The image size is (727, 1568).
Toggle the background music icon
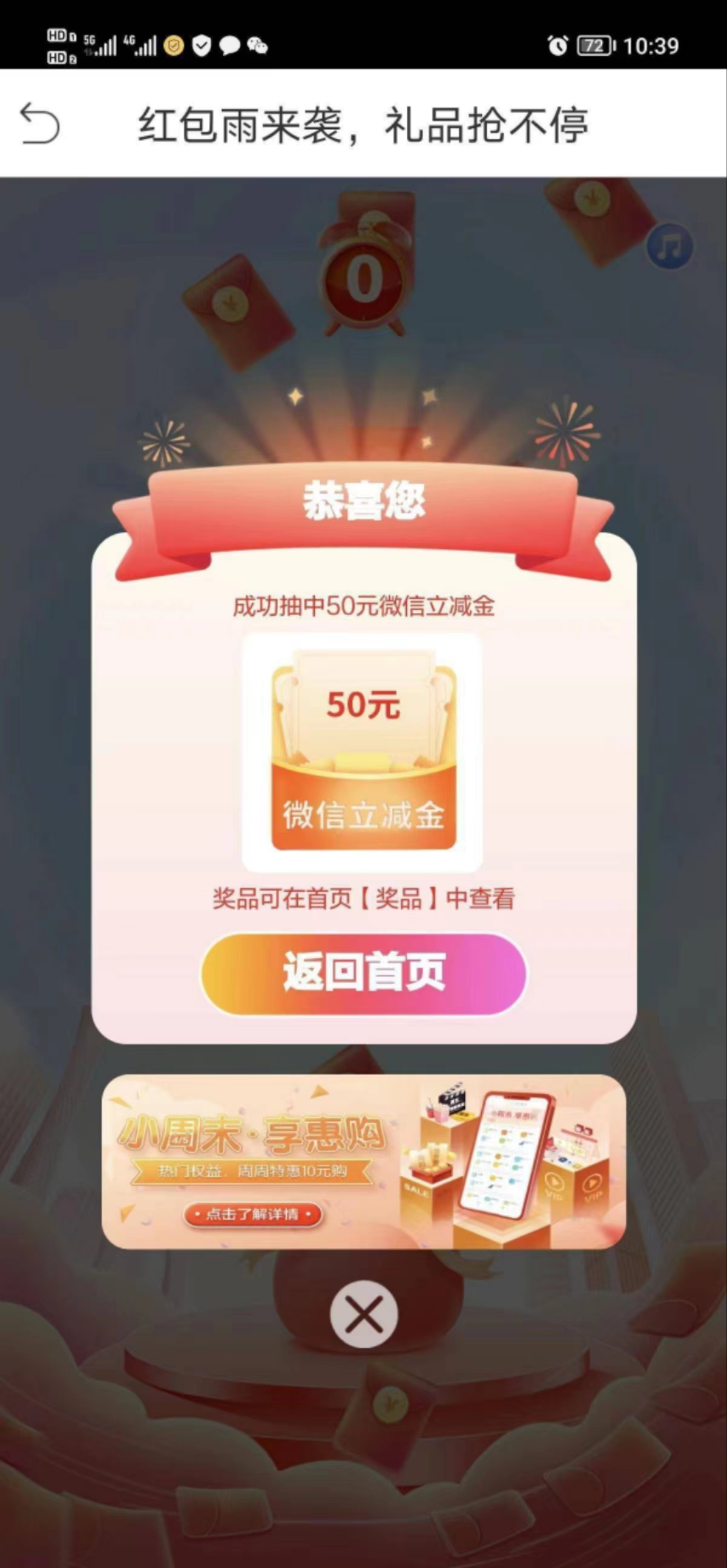pos(669,247)
